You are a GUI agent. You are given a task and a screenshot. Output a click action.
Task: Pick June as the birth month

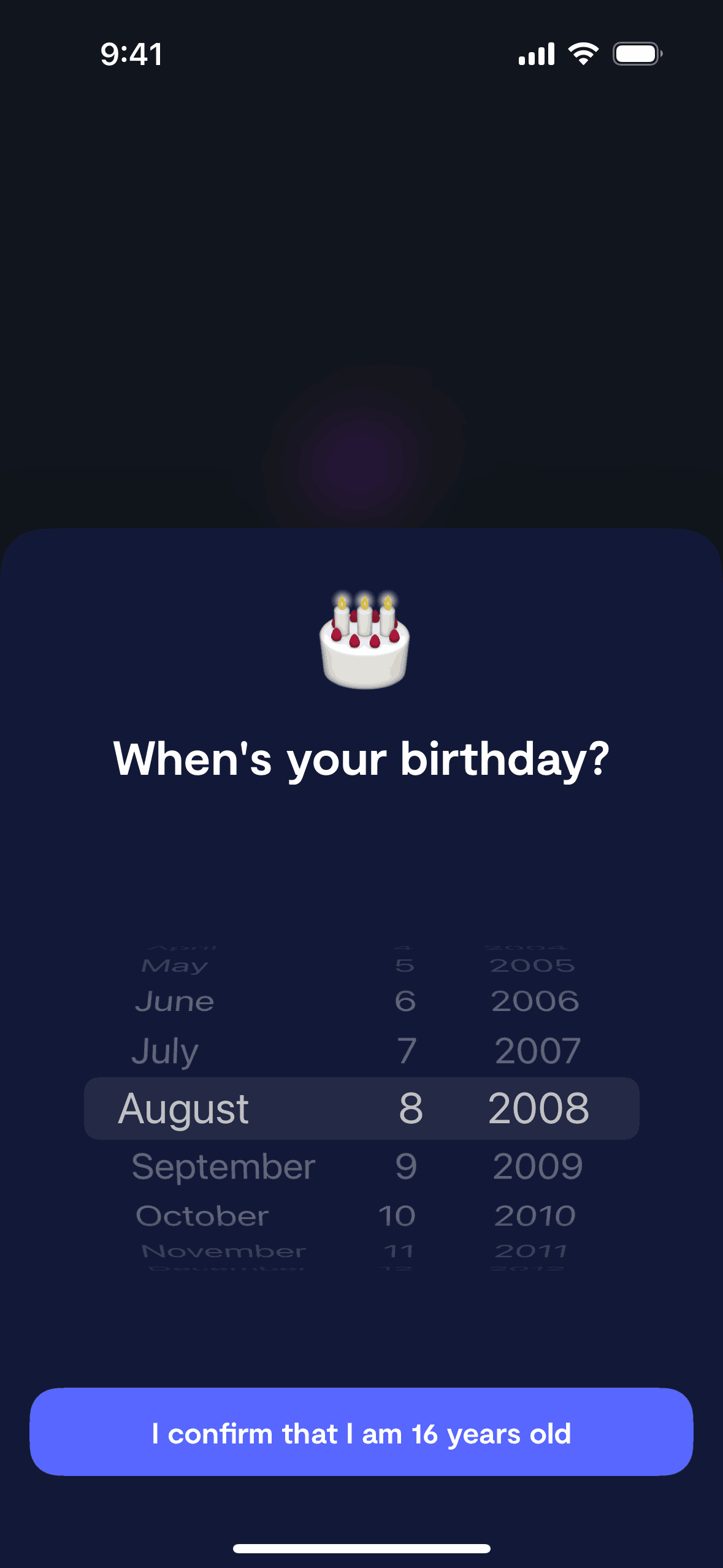tap(175, 1002)
